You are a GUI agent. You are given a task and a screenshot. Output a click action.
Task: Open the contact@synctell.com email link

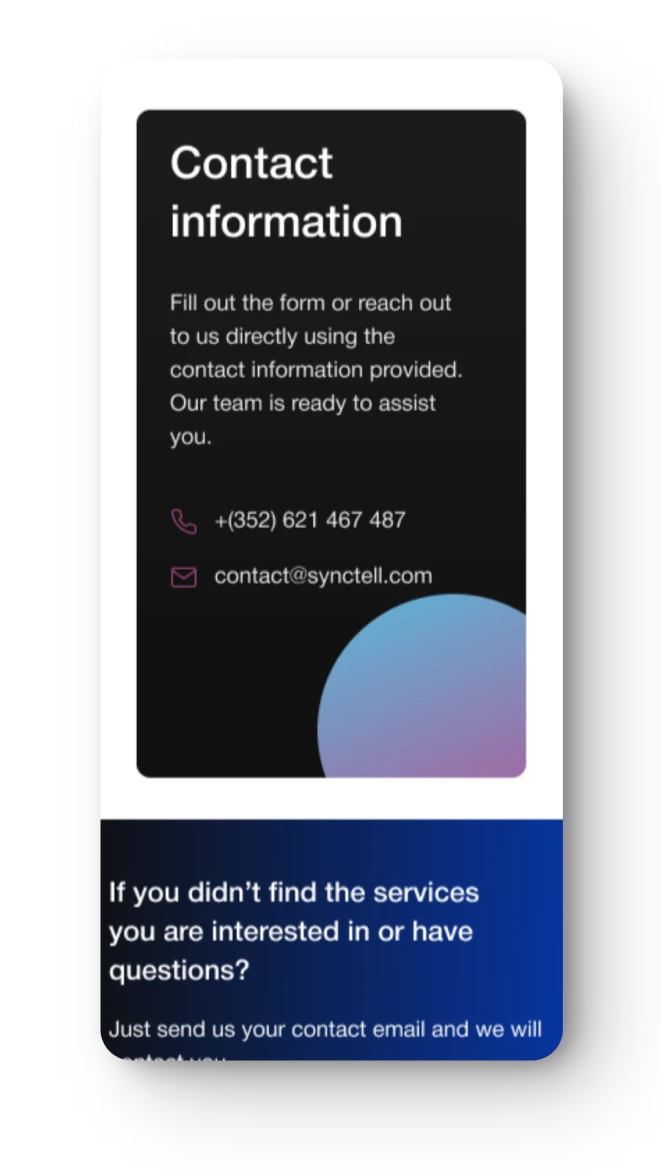pos(322,576)
